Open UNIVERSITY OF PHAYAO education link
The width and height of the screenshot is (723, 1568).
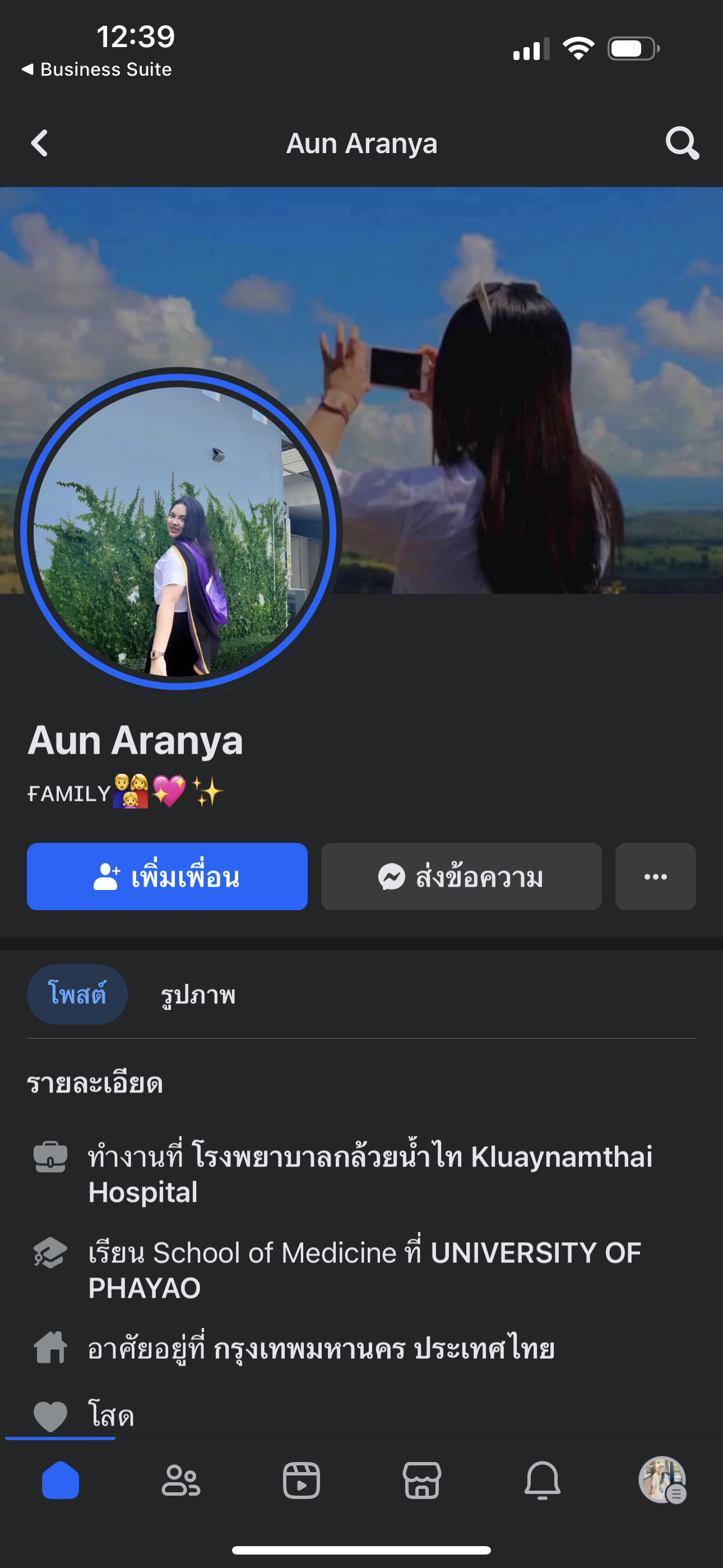tap(536, 1253)
